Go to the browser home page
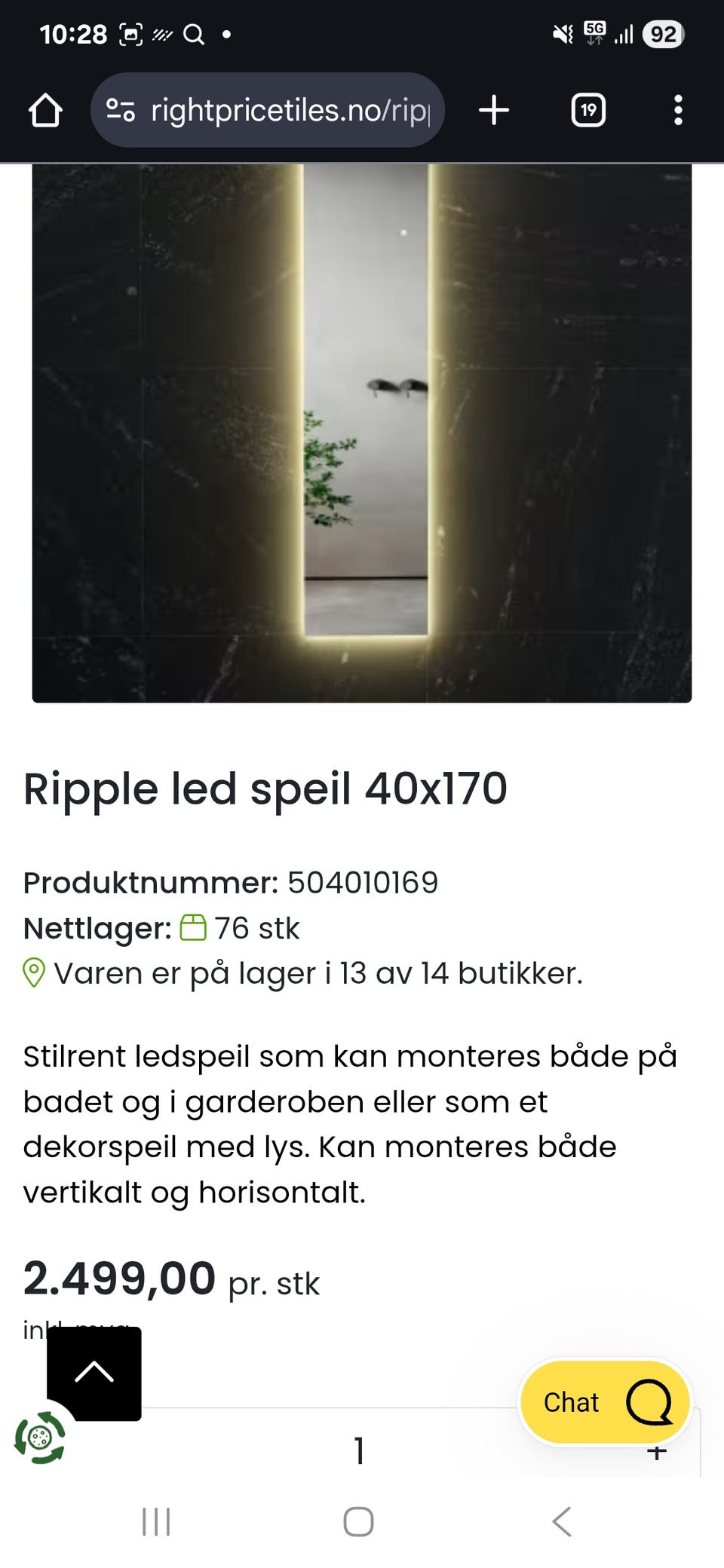Image resolution: width=724 pixels, height=1568 pixels. pos(45,111)
